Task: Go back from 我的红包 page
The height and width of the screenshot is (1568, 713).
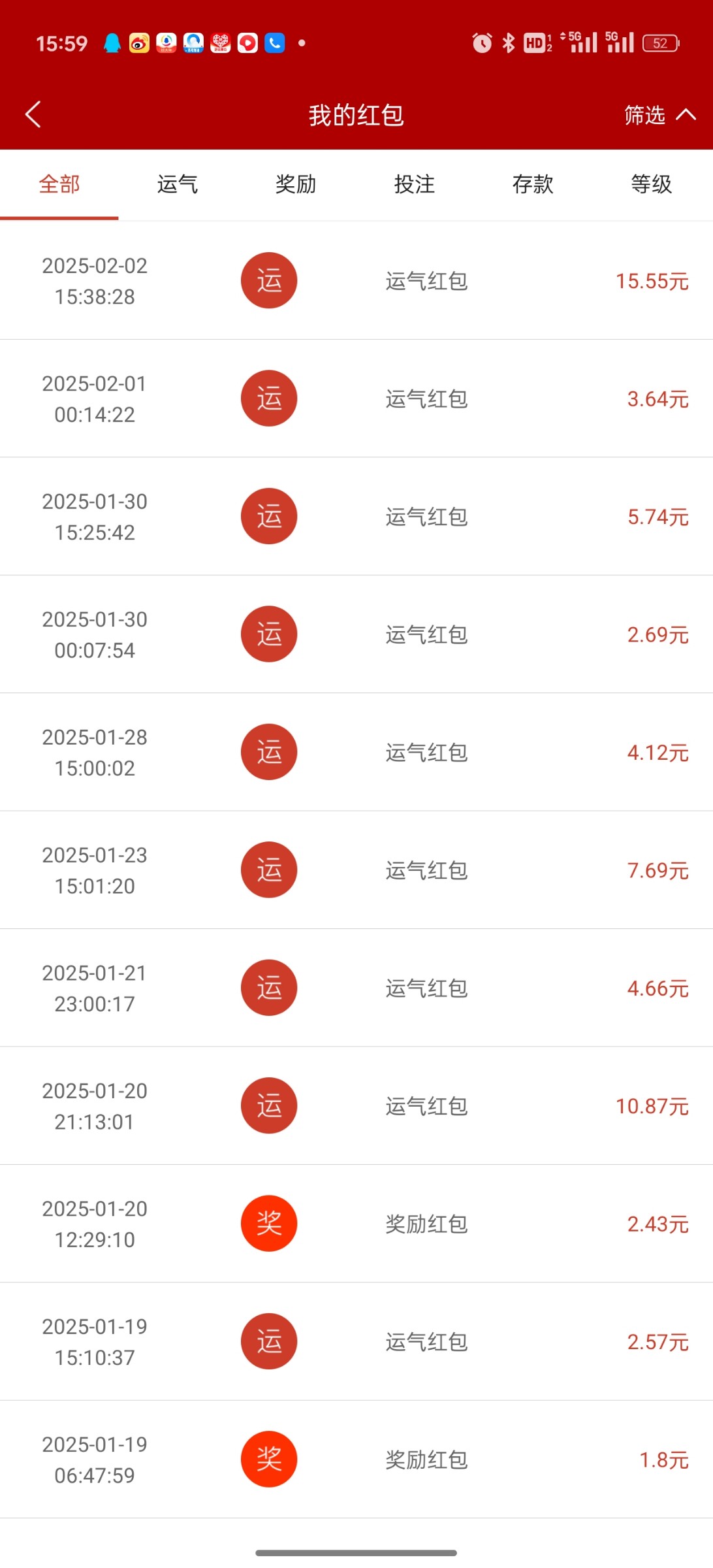Action: [x=33, y=114]
